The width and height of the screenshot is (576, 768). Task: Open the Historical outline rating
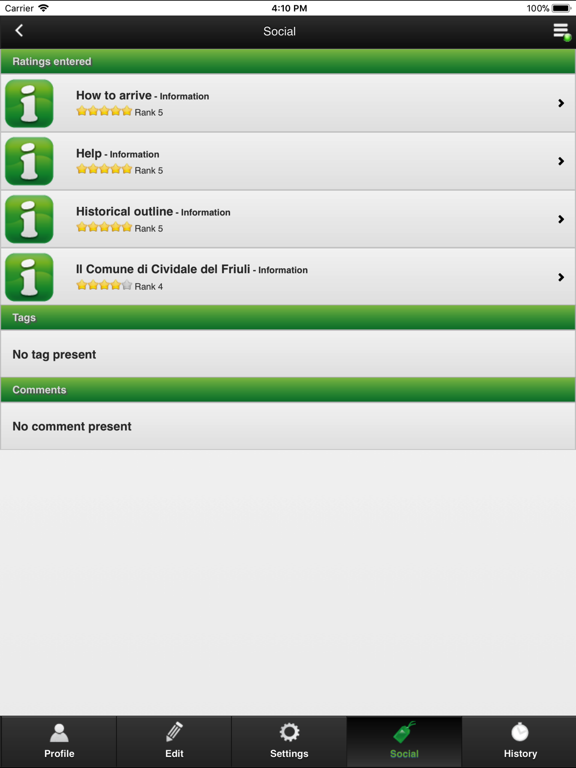point(288,219)
